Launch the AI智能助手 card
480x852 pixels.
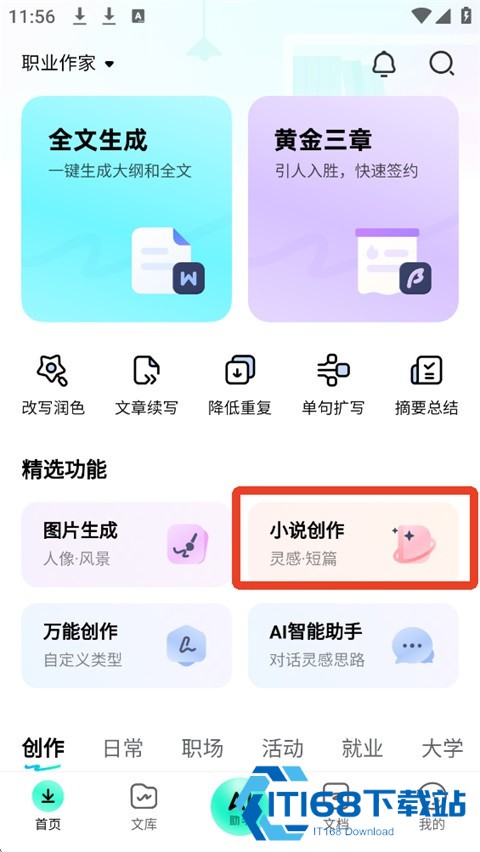353,646
